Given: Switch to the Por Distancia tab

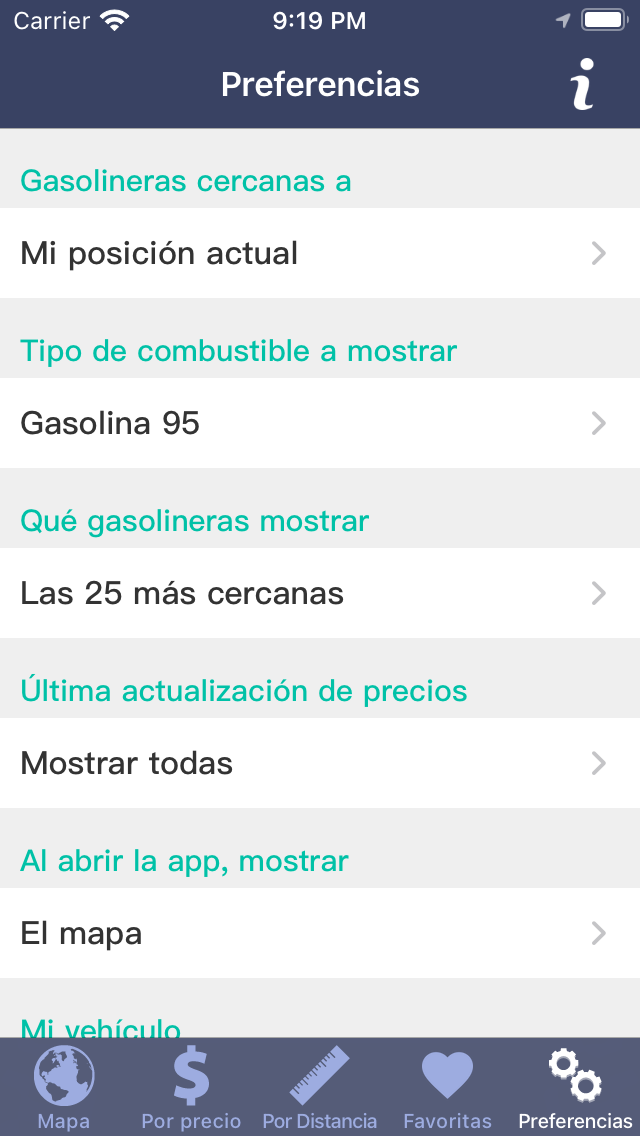Looking at the screenshot, I should pos(320,1088).
